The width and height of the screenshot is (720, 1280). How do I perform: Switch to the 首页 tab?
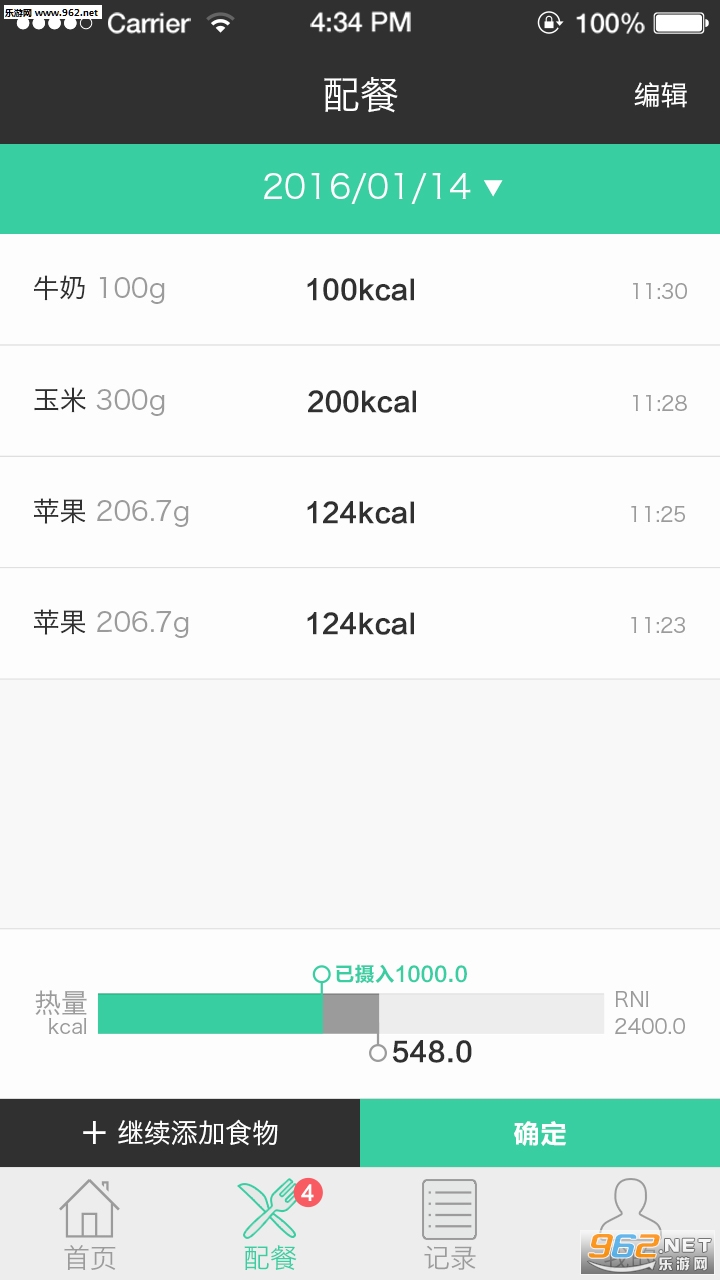tap(90, 1224)
